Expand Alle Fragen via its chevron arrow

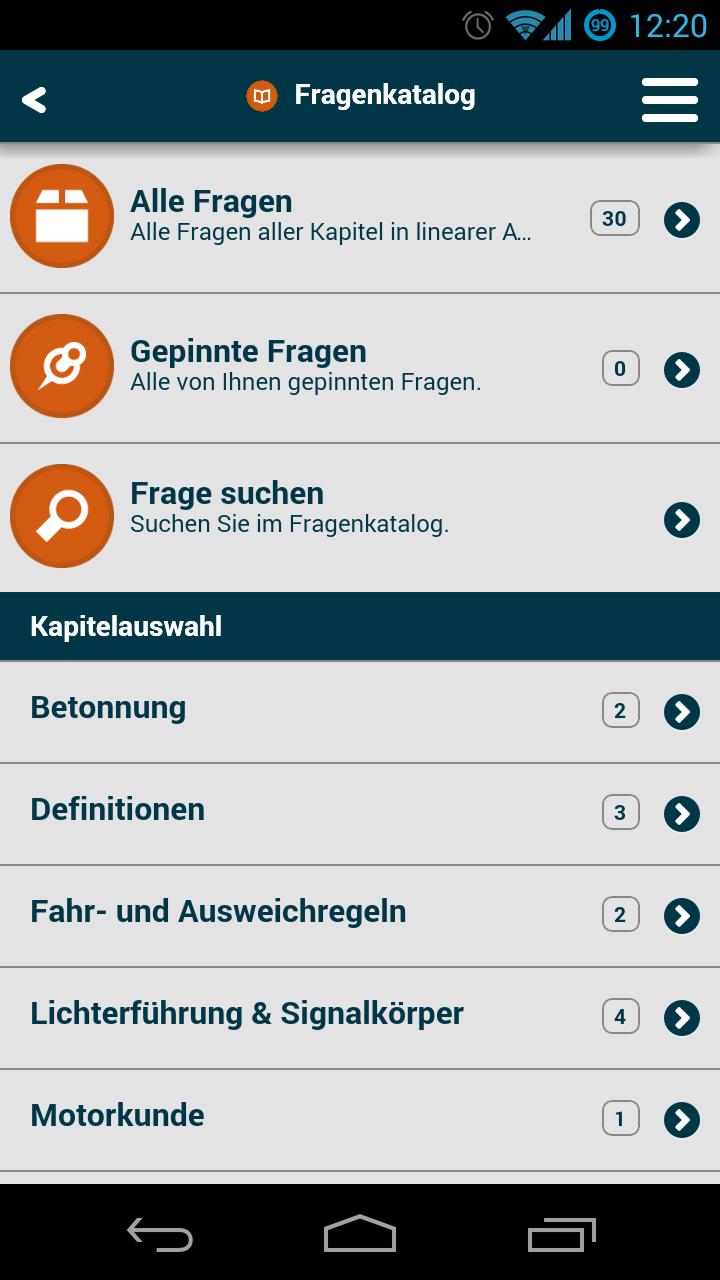[681, 219]
